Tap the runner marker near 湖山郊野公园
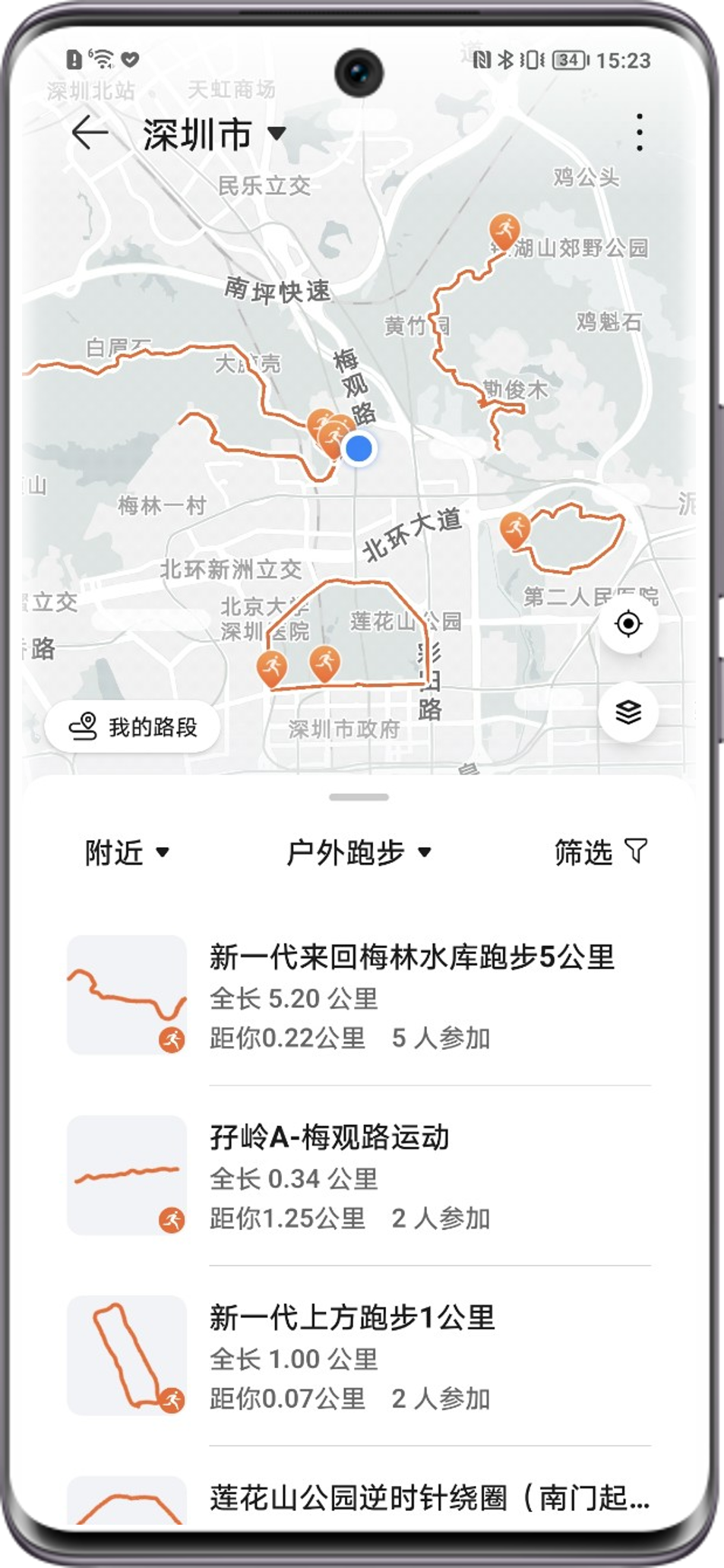Screen dimensions: 724x1568 [x=504, y=230]
